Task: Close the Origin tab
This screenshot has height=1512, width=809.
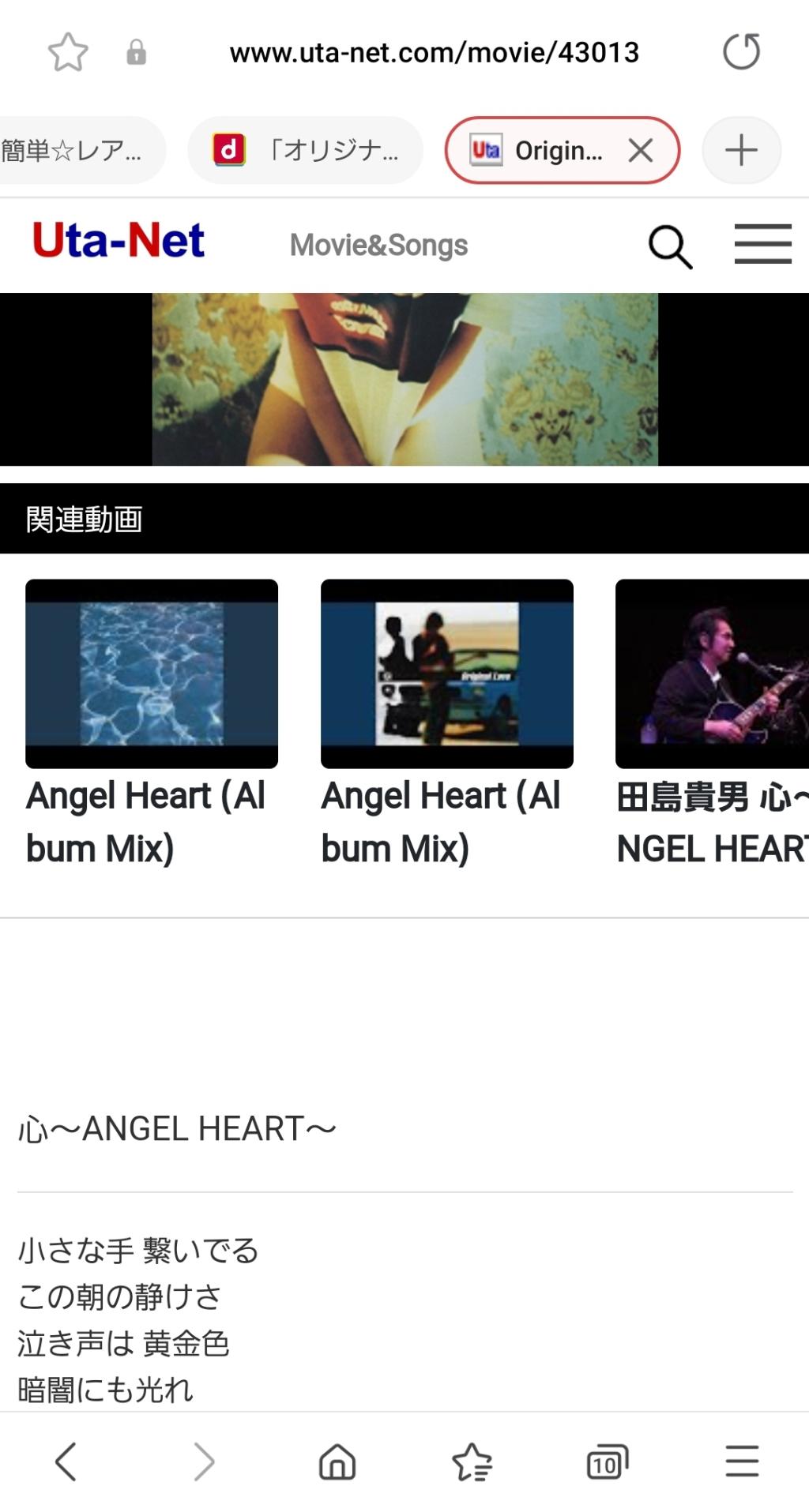Action: pos(641,150)
